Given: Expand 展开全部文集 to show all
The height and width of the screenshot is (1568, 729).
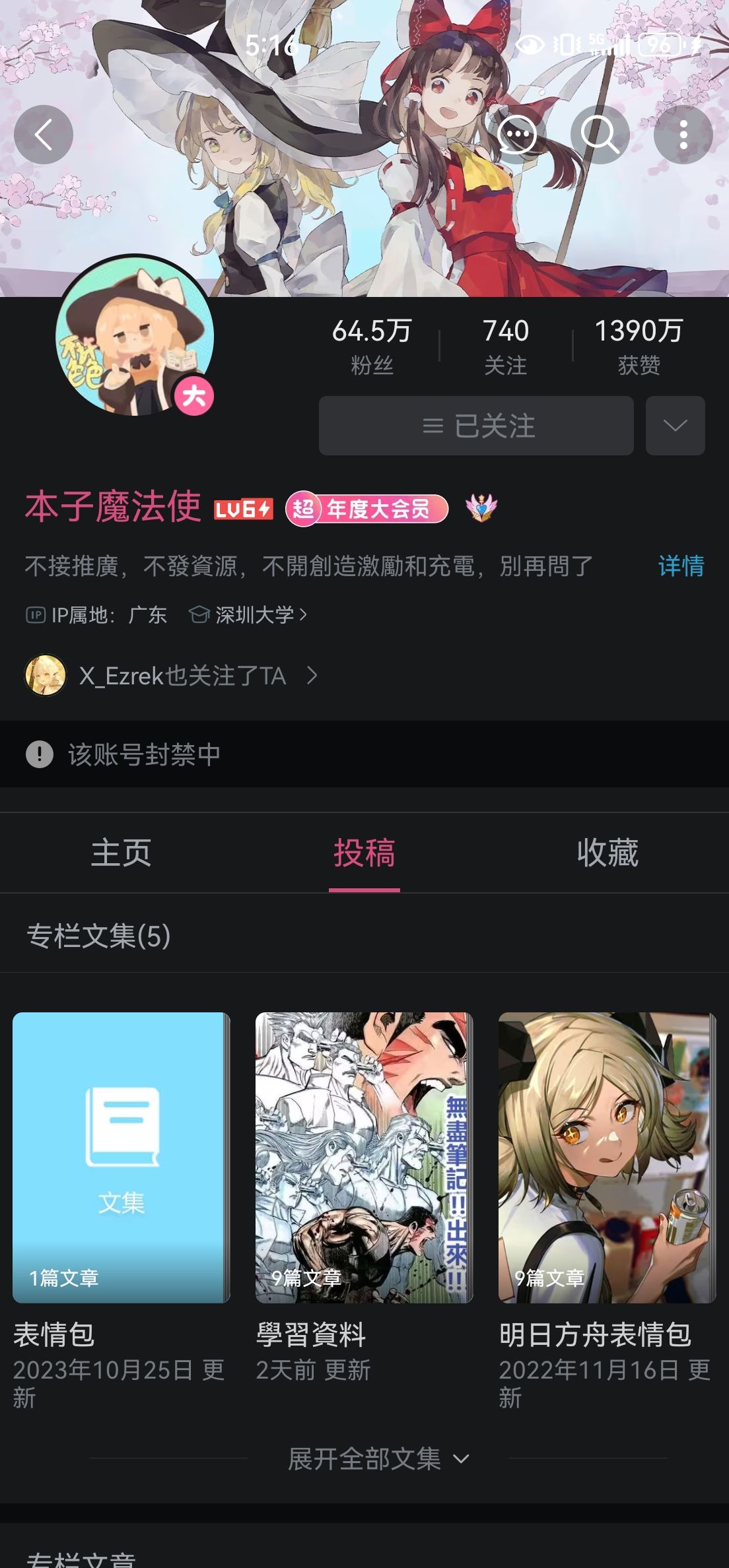Looking at the screenshot, I should pos(378,1458).
